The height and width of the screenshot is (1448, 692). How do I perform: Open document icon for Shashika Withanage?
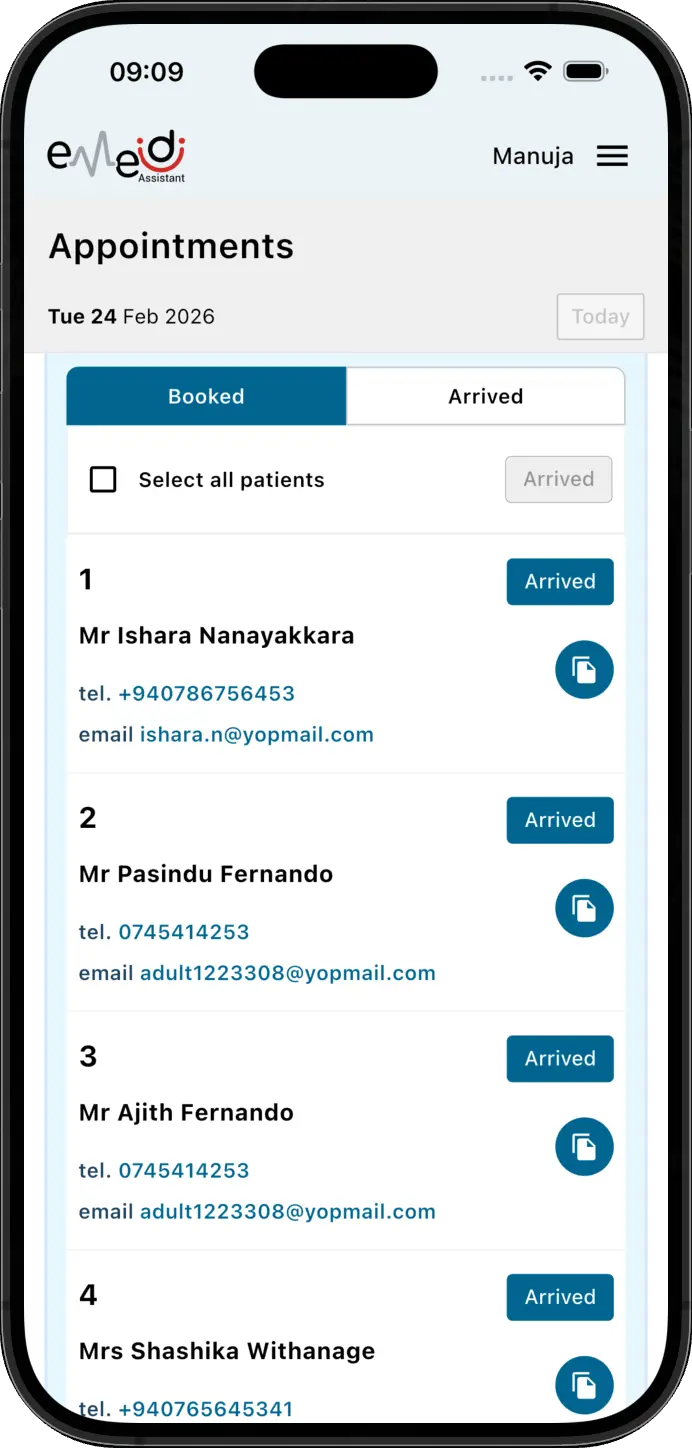point(584,1385)
